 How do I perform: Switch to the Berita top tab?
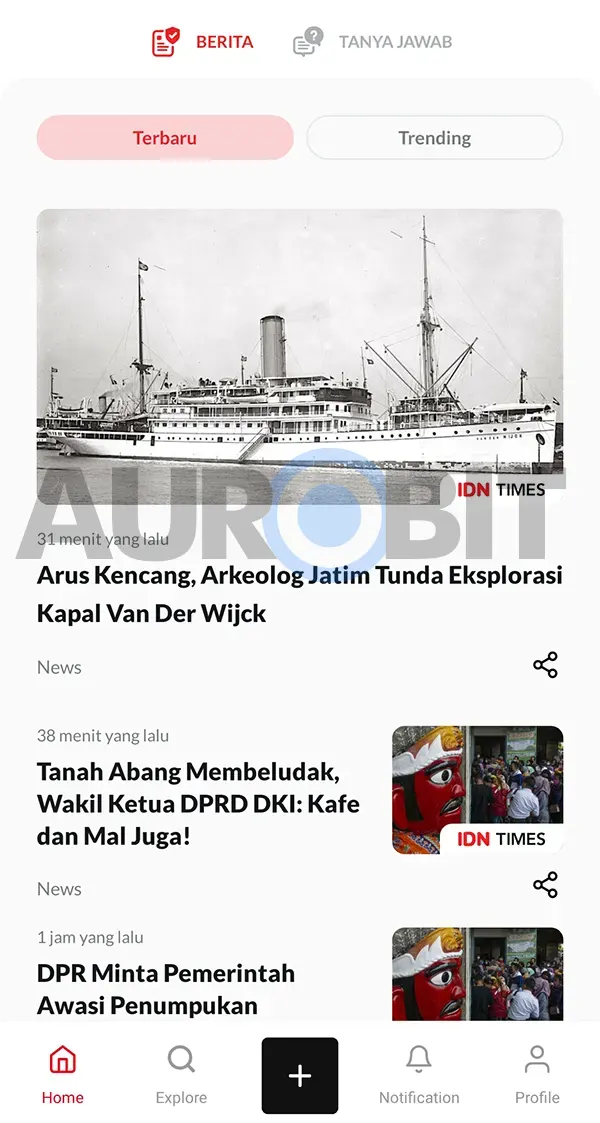pyautogui.click(x=203, y=42)
